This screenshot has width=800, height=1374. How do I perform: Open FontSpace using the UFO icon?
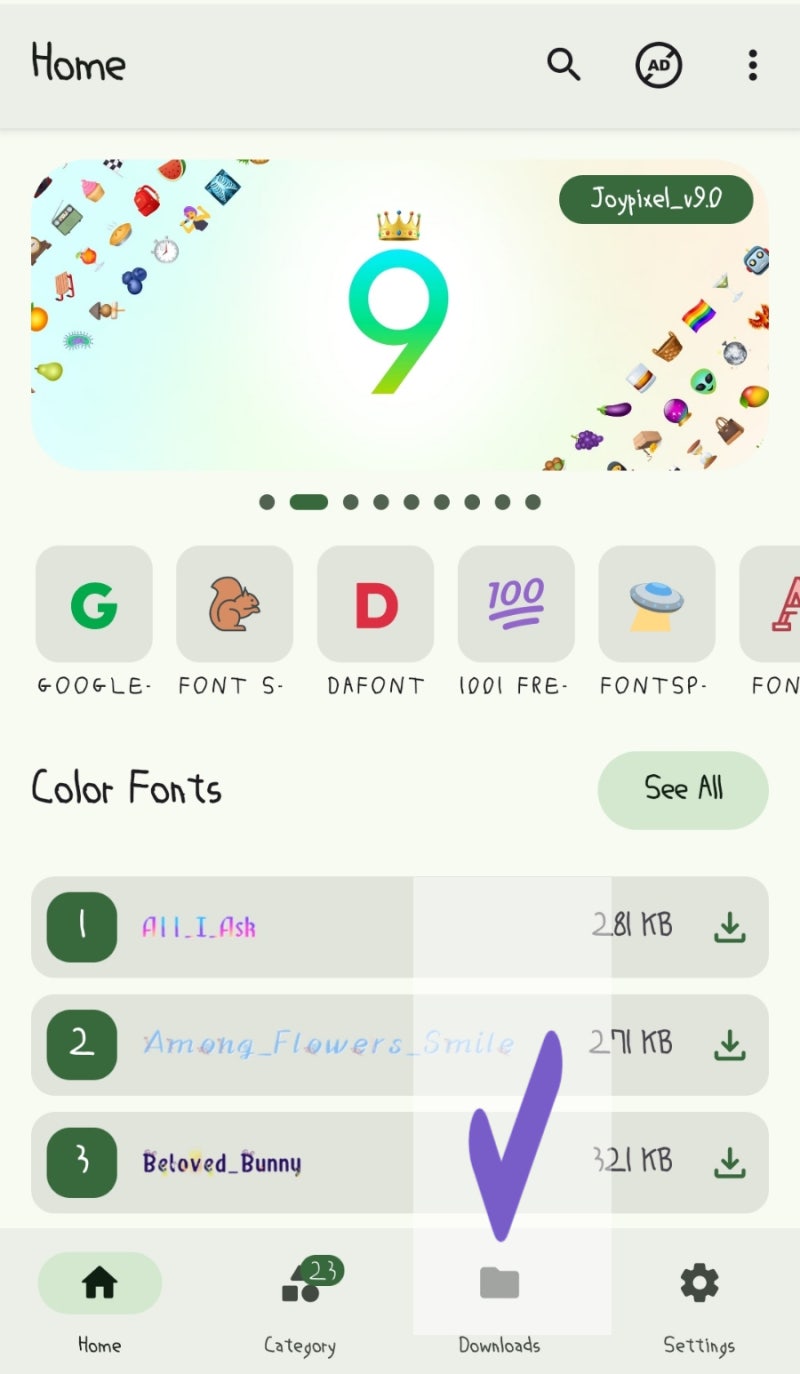click(657, 605)
